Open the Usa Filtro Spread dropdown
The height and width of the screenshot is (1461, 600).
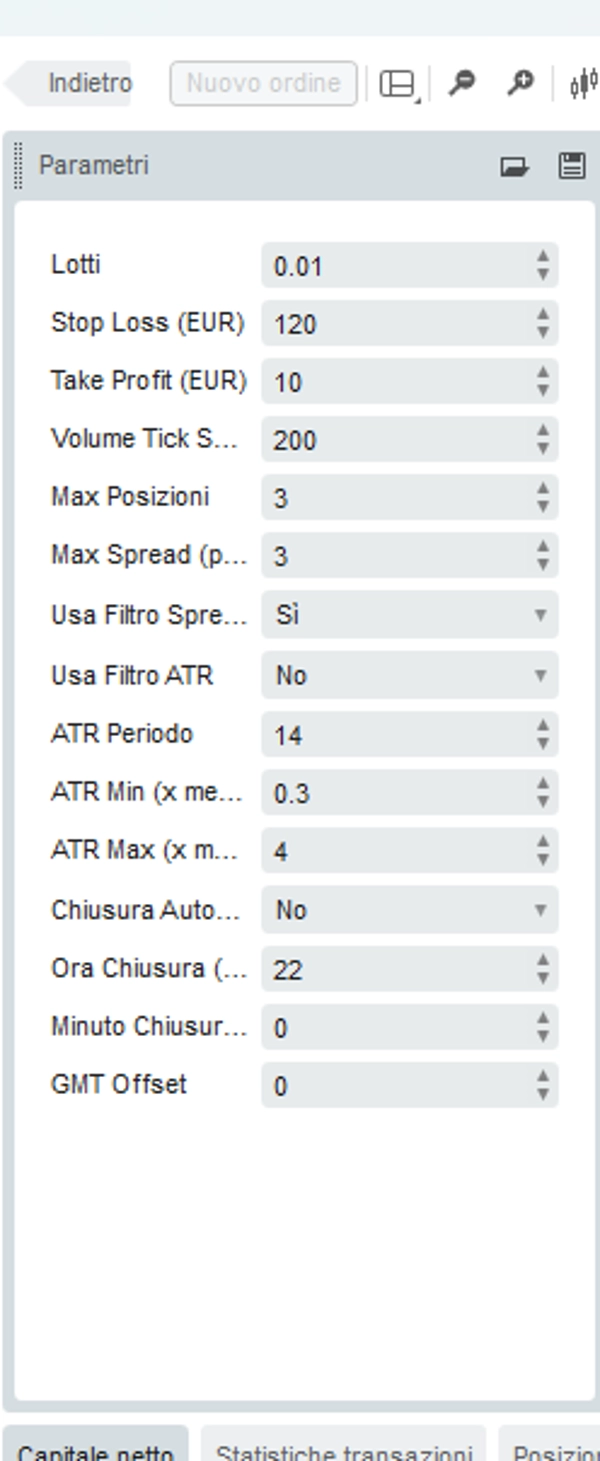coord(409,615)
